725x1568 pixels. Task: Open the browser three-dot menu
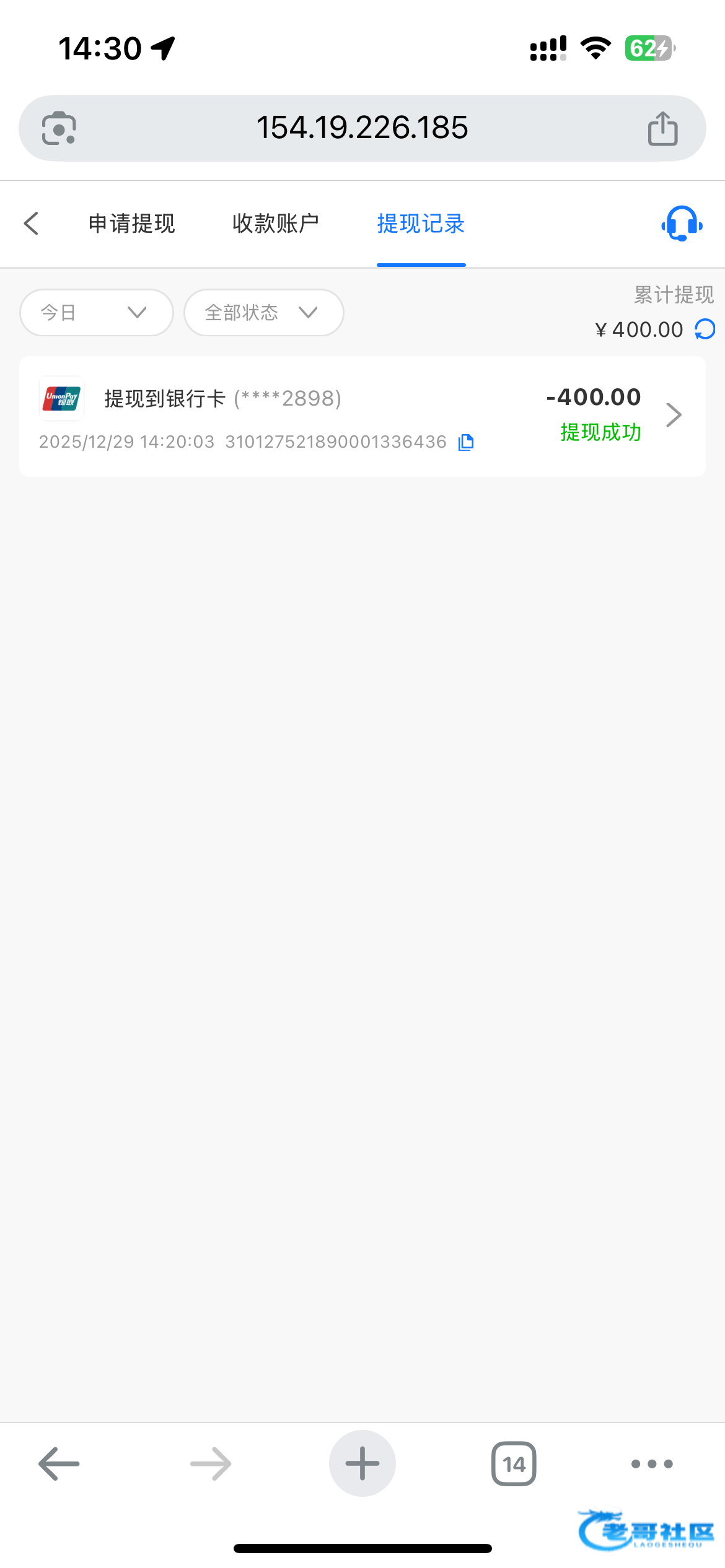[x=652, y=1464]
